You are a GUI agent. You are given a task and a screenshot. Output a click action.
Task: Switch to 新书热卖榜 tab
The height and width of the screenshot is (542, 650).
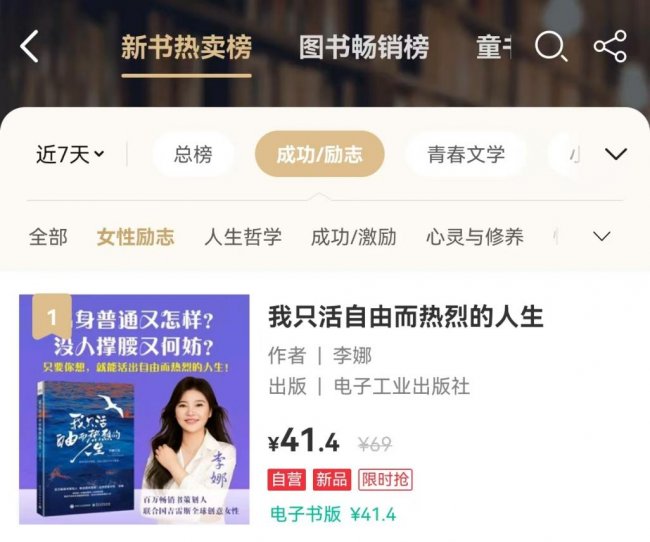pyautogui.click(x=186, y=47)
